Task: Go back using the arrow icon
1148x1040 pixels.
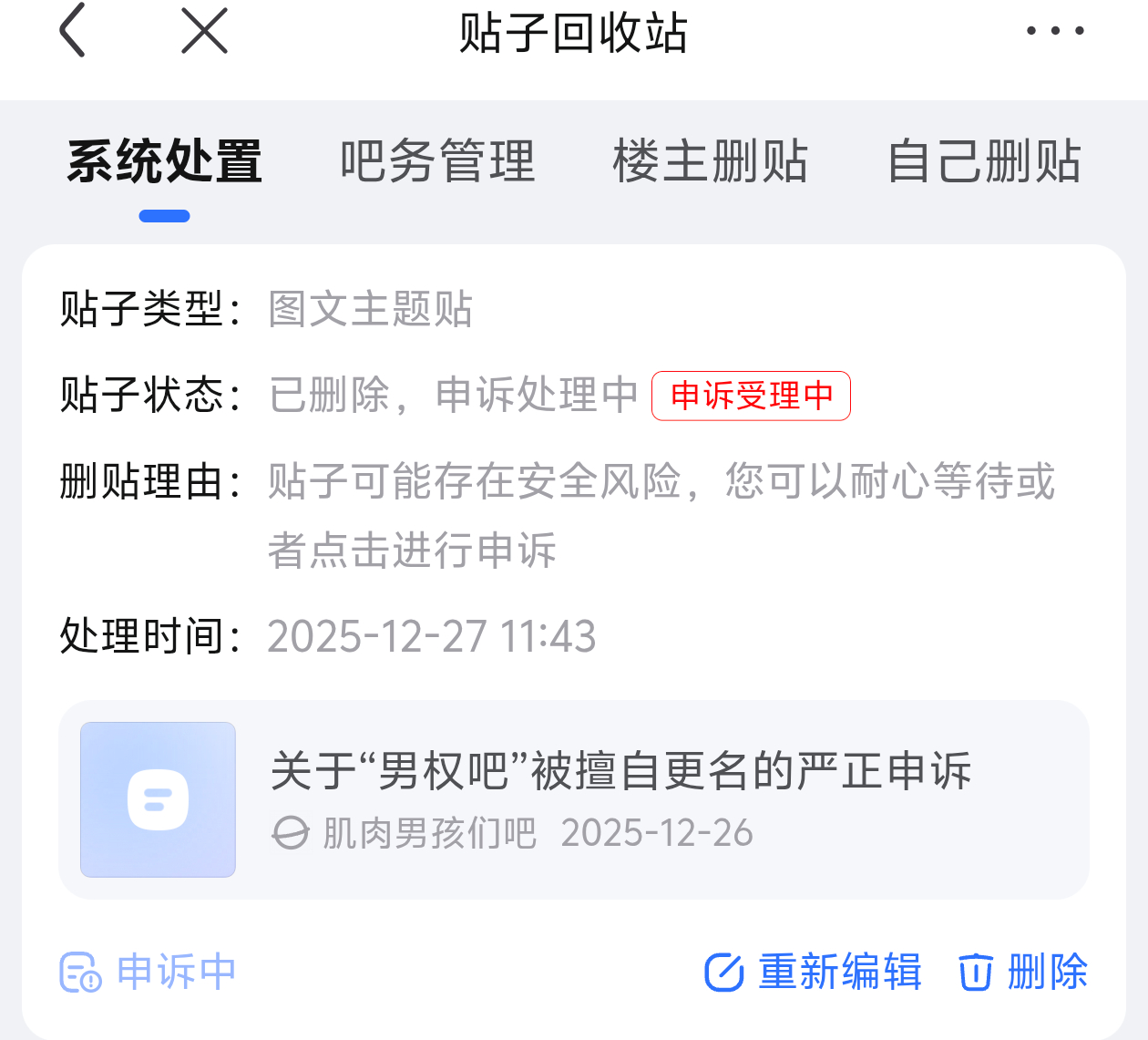Action: pyautogui.click(x=72, y=31)
